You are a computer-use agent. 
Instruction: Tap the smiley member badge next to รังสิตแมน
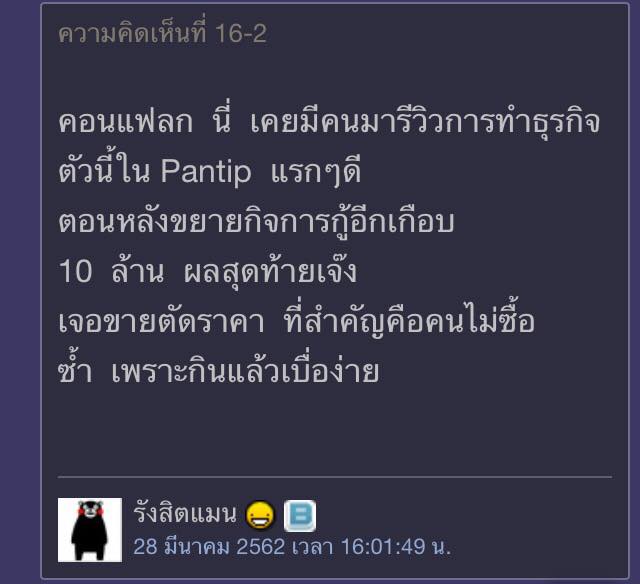pos(260,515)
